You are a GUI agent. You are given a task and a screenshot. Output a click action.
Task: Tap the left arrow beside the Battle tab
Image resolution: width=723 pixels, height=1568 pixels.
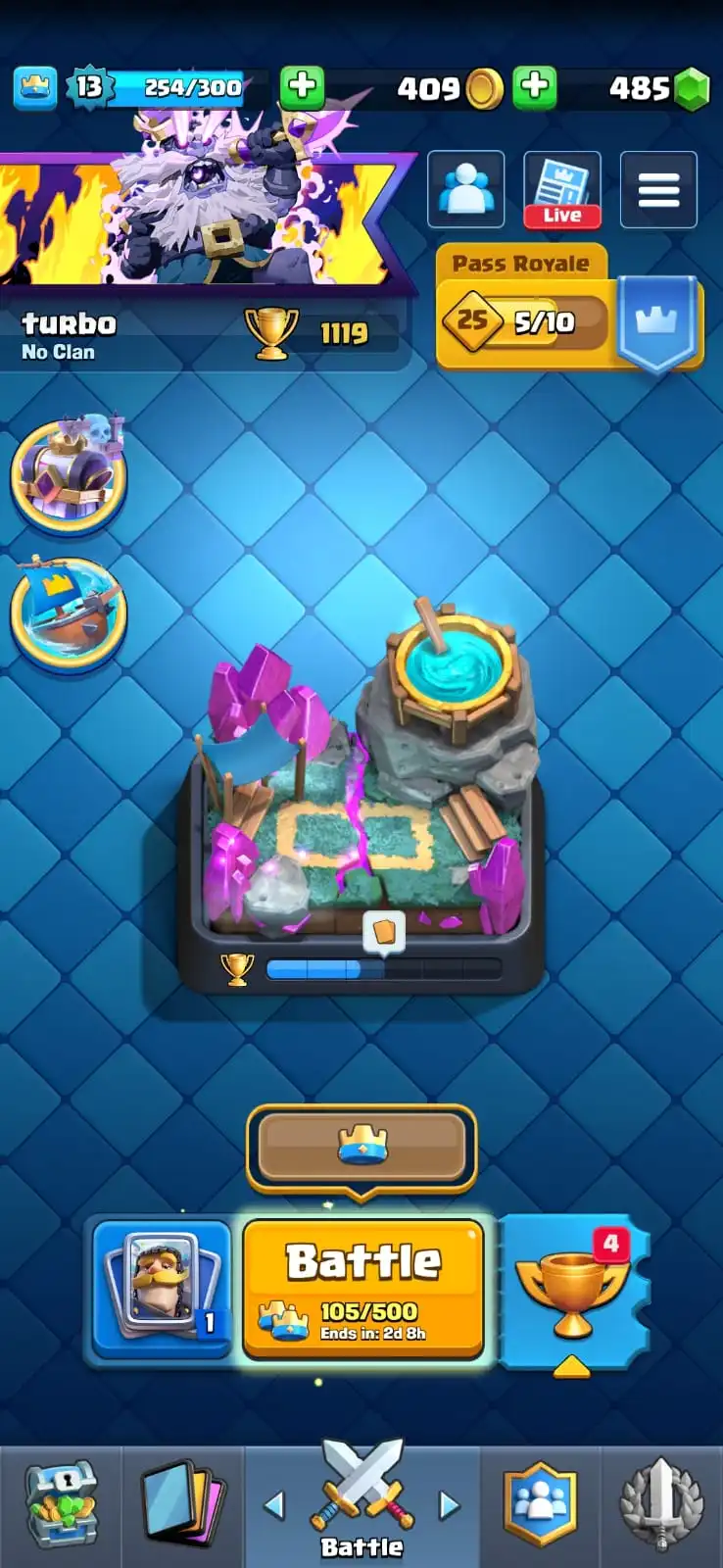274,1505
